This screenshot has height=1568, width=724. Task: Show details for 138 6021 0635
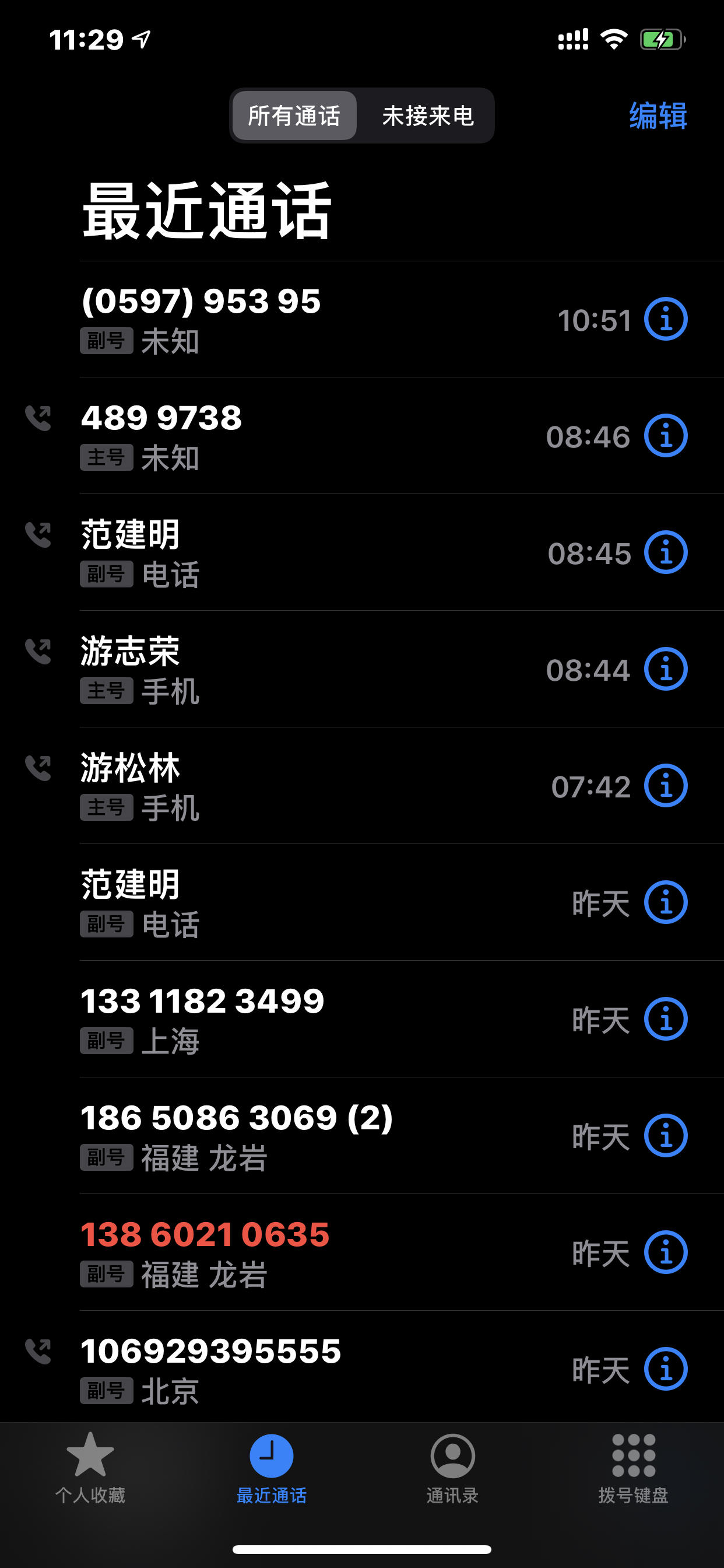pyautogui.click(x=666, y=1252)
